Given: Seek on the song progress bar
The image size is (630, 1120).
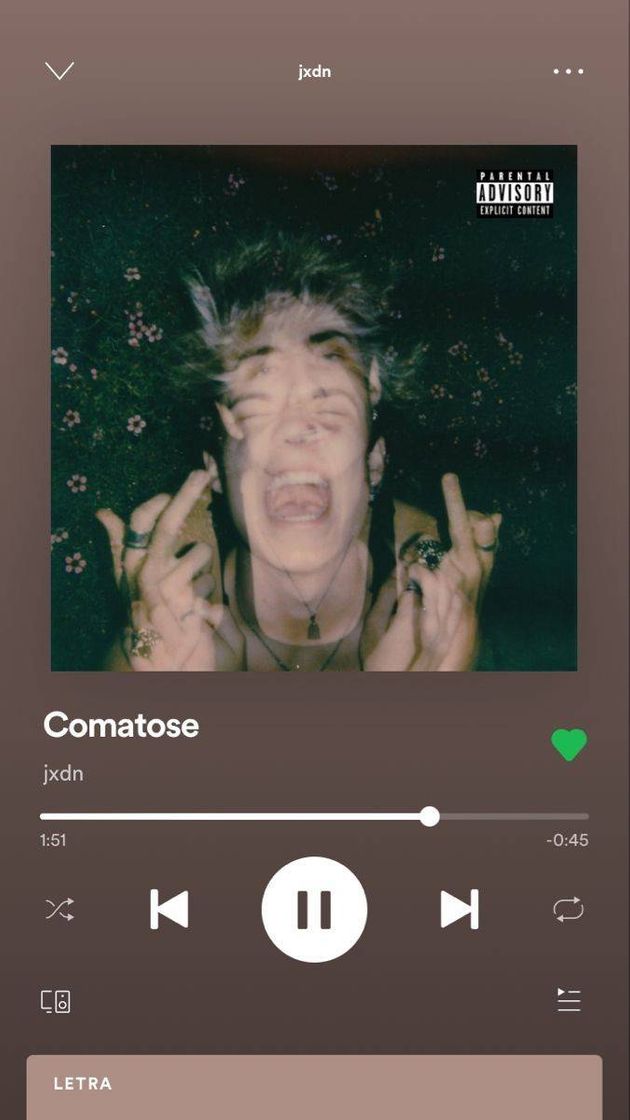Looking at the screenshot, I should (314, 816).
